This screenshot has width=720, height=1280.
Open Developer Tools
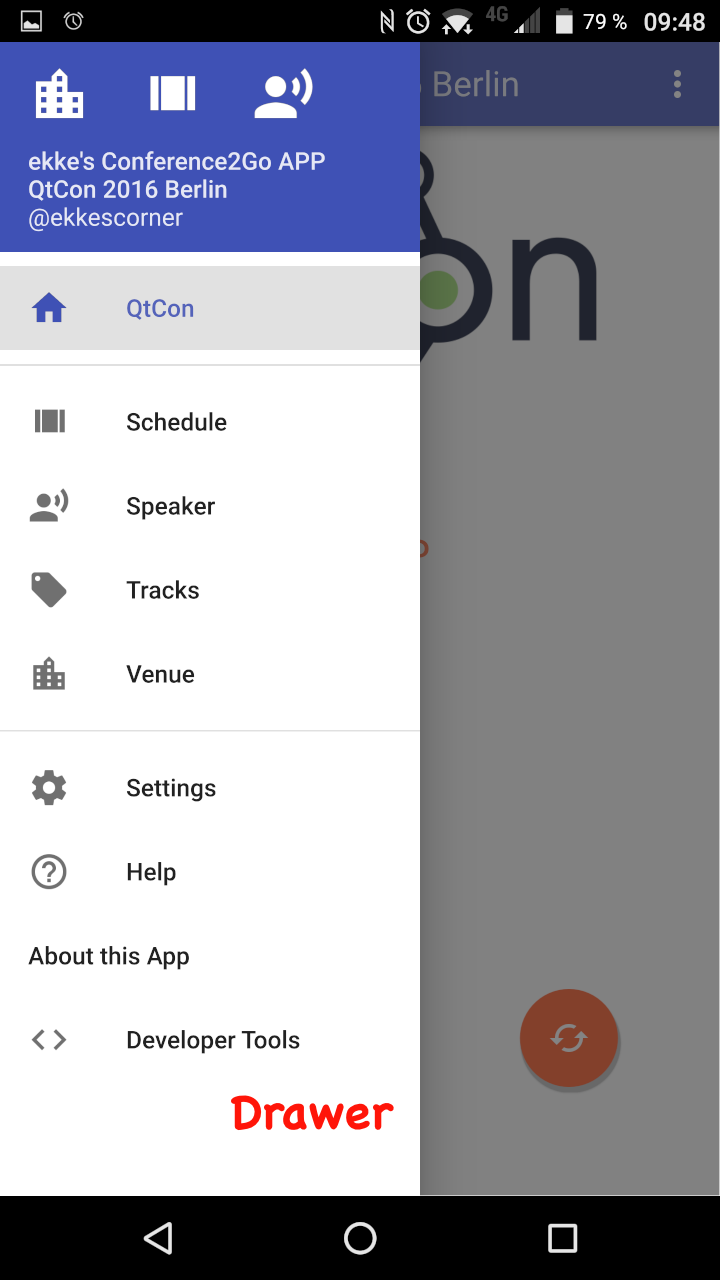pyautogui.click(x=212, y=1040)
